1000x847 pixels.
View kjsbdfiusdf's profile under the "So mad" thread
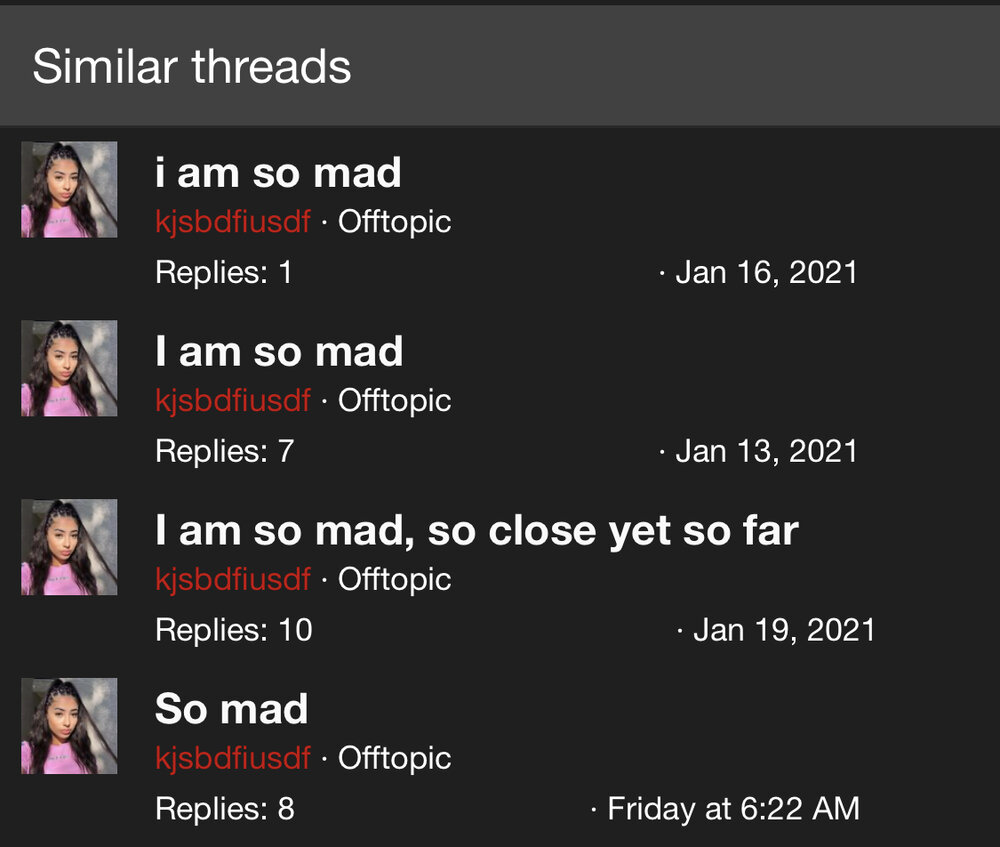pyautogui.click(x=233, y=758)
